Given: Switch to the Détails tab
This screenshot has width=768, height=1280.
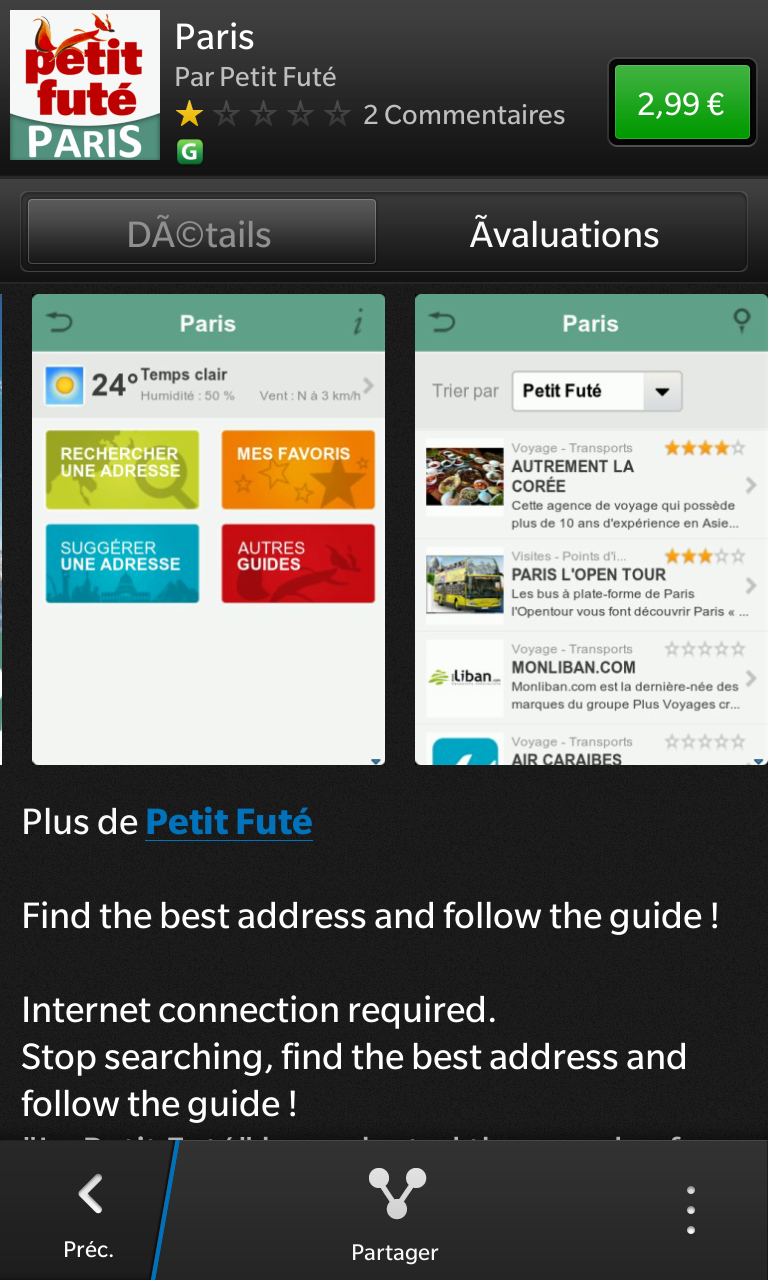Looking at the screenshot, I should point(201,233).
